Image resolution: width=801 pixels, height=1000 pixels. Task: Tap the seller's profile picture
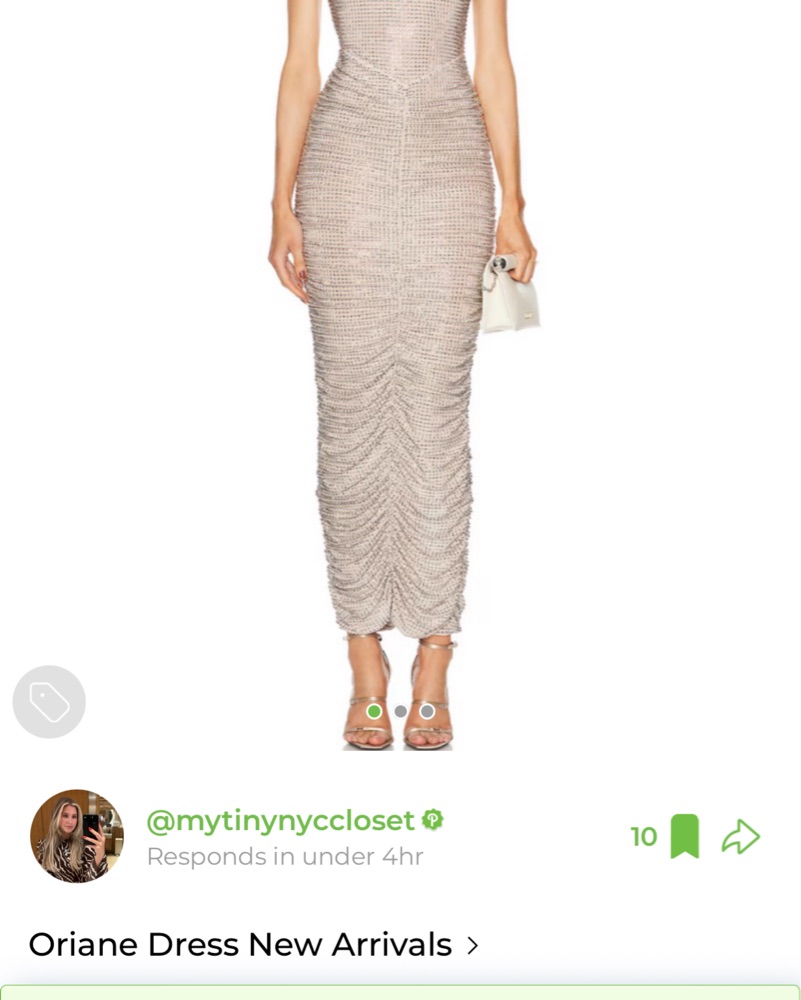77,836
